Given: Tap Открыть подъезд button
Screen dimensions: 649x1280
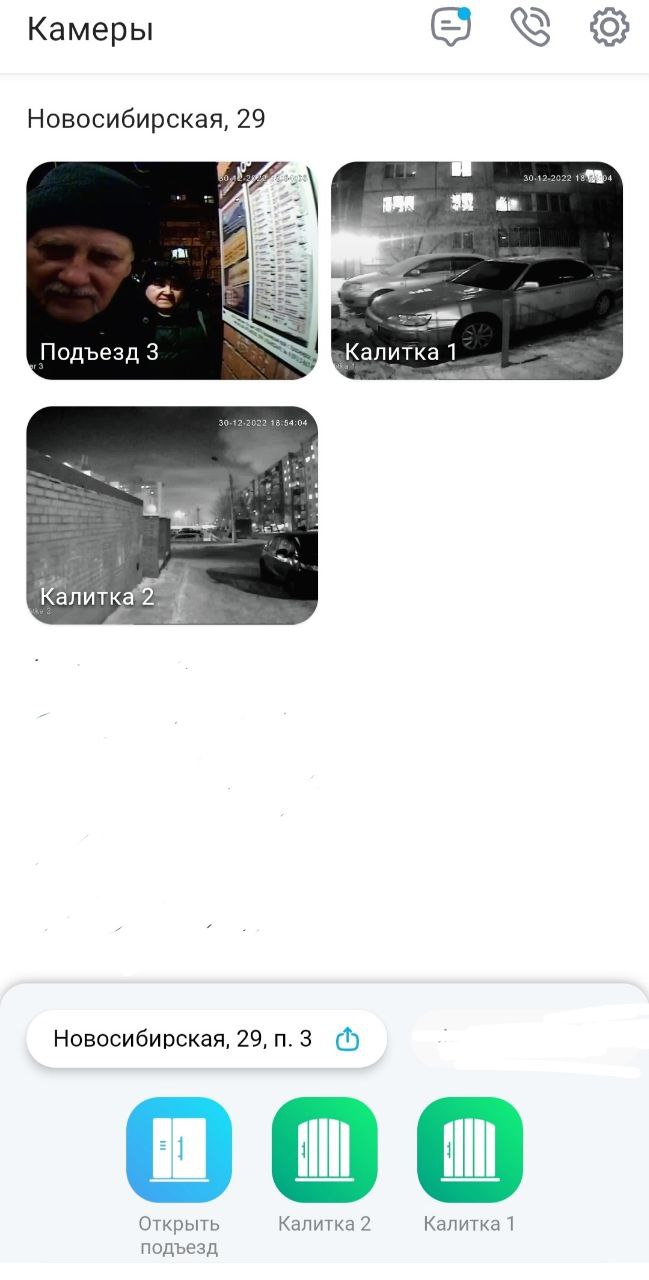Looking at the screenshot, I should pyautogui.click(x=179, y=1149).
